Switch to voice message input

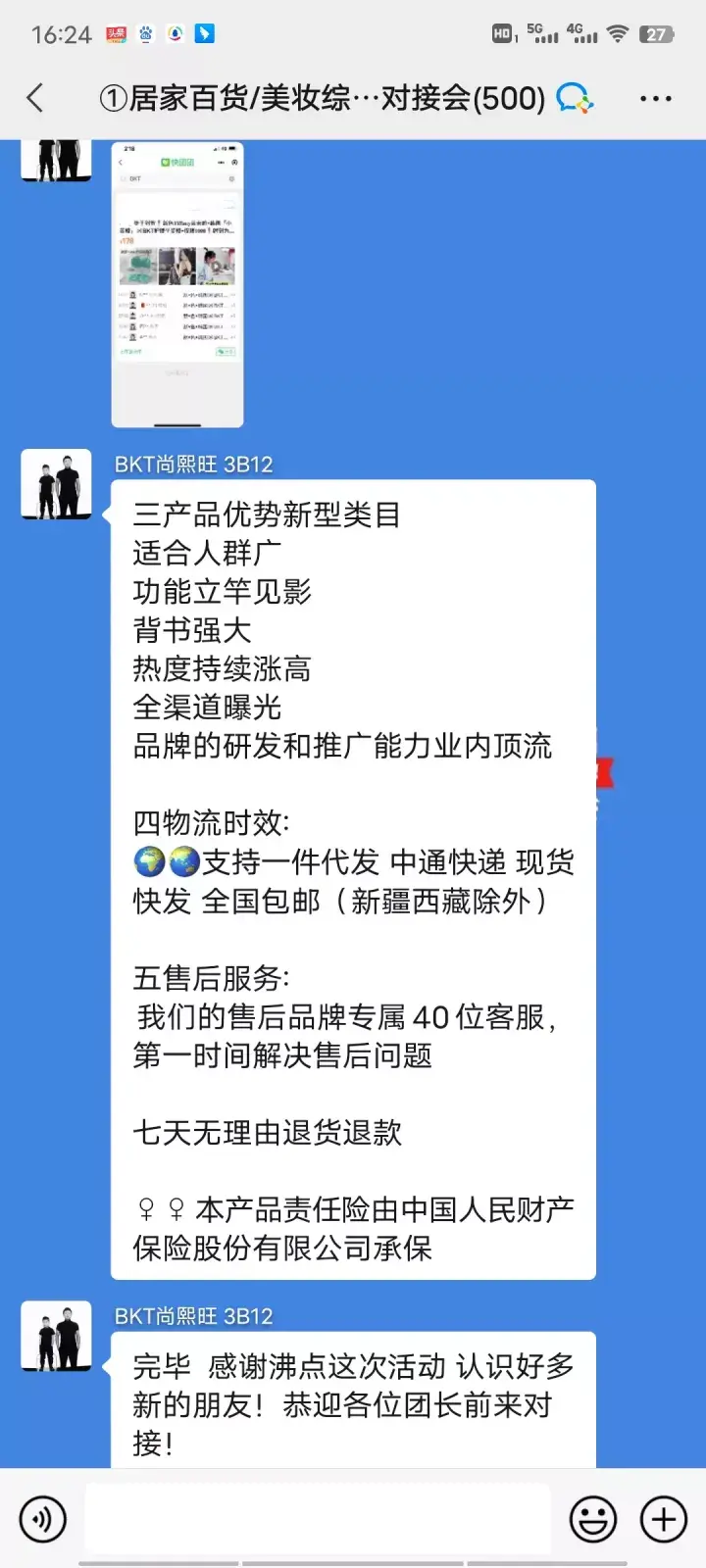43,1520
